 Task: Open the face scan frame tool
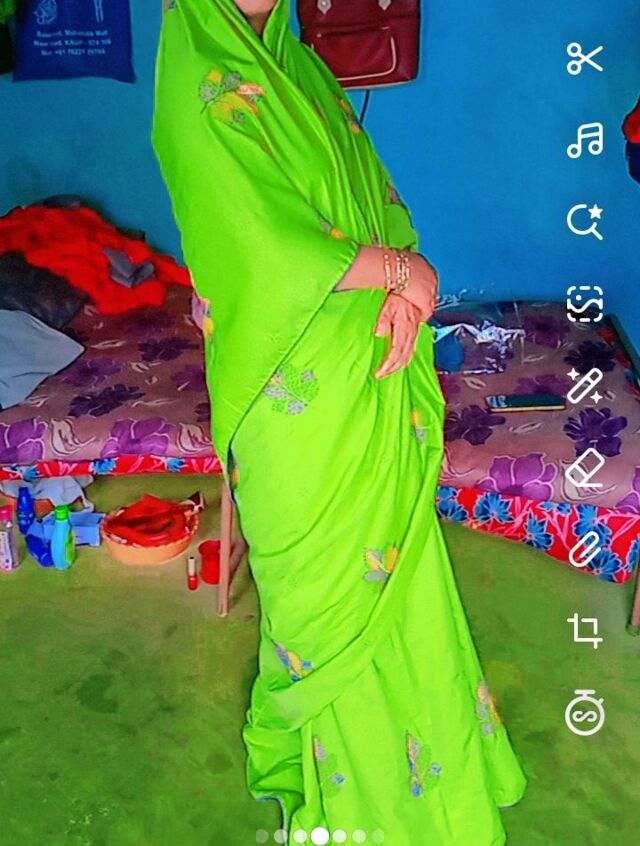coord(585,303)
